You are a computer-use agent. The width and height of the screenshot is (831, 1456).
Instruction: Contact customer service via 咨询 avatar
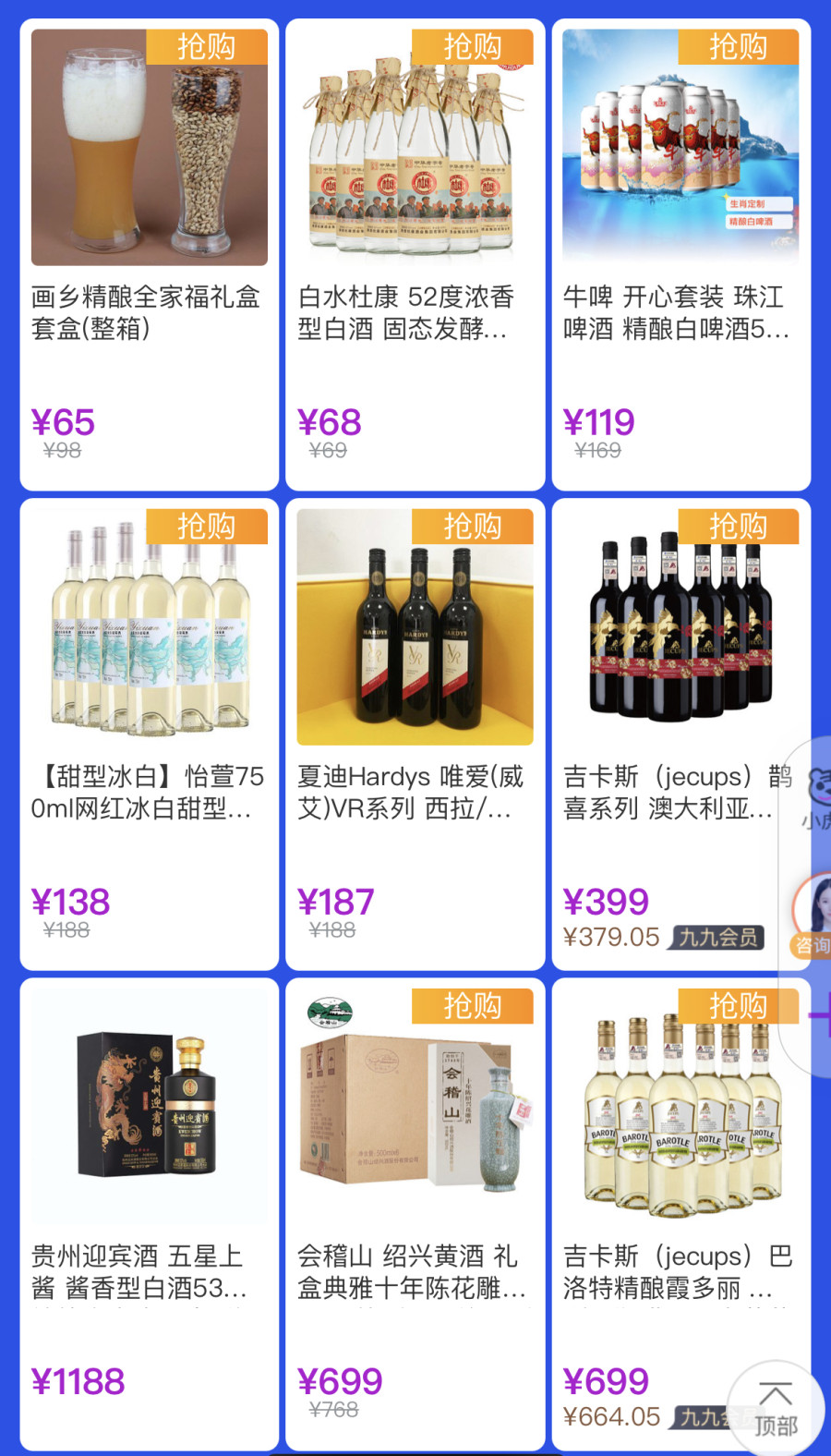click(813, 916)
